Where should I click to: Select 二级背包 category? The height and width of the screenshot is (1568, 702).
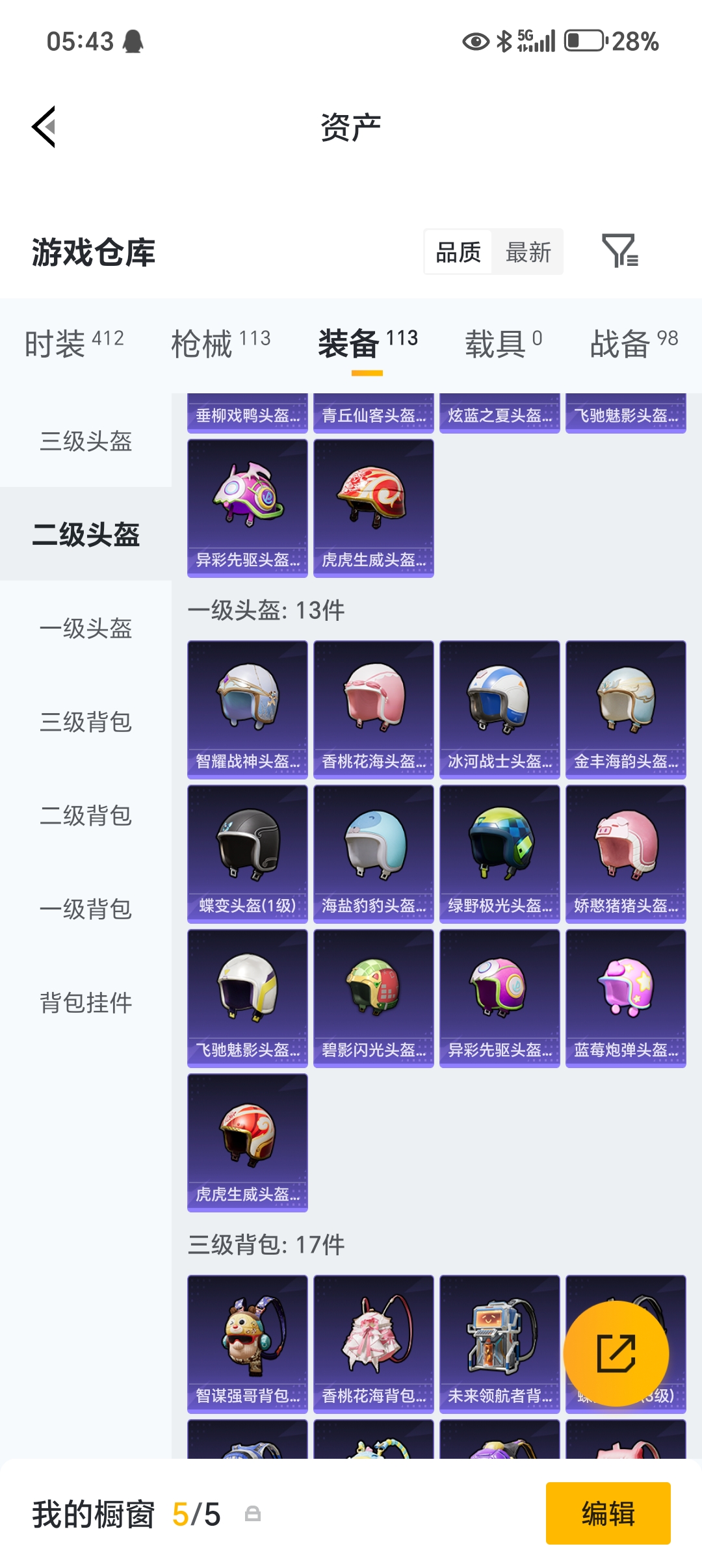tap(86, 816)
